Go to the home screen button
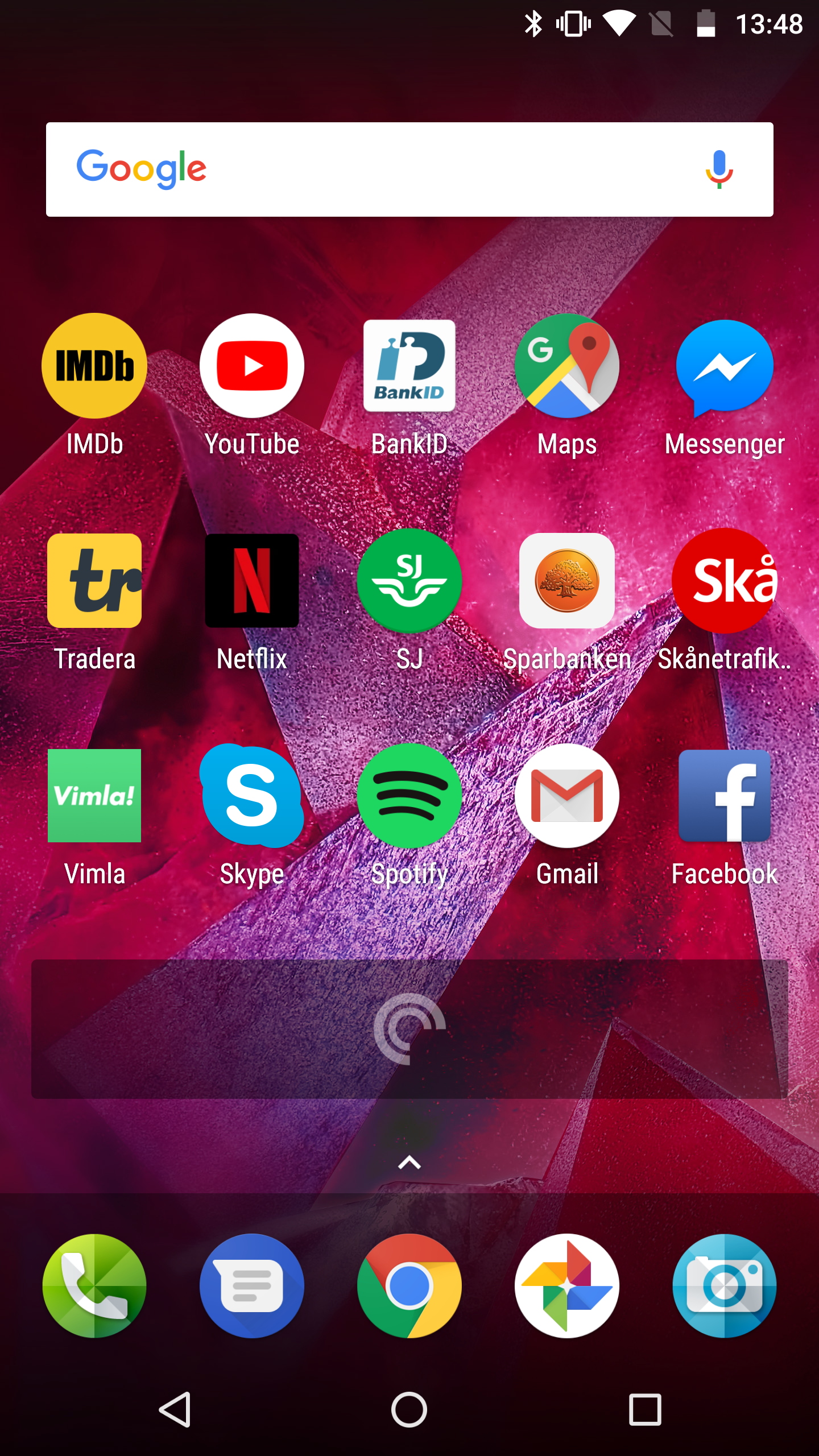This screenshot has width=819, height=1456. [x=409, y=1409]
